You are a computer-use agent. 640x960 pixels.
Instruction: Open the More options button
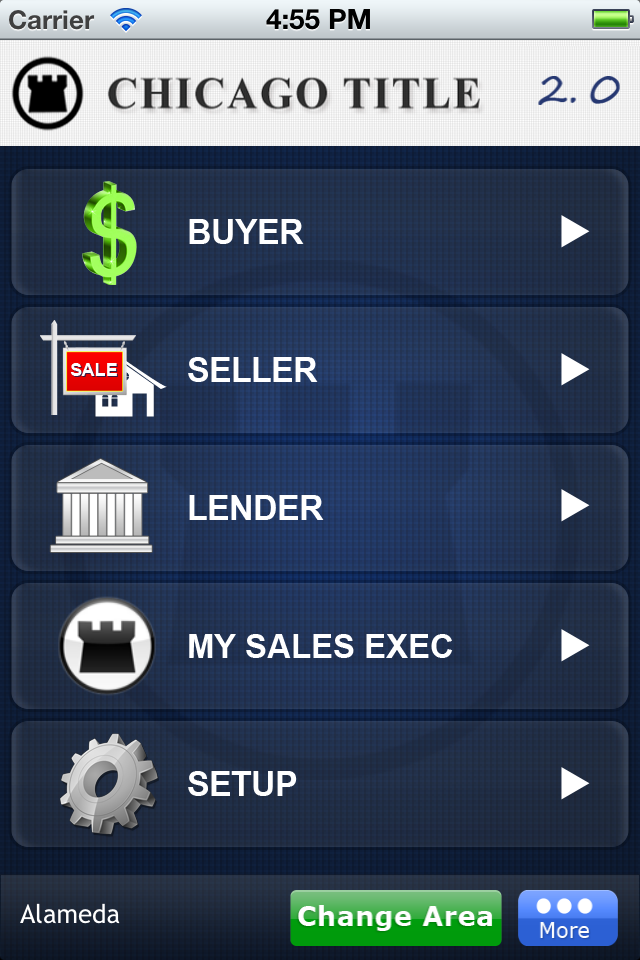[567, 918]
